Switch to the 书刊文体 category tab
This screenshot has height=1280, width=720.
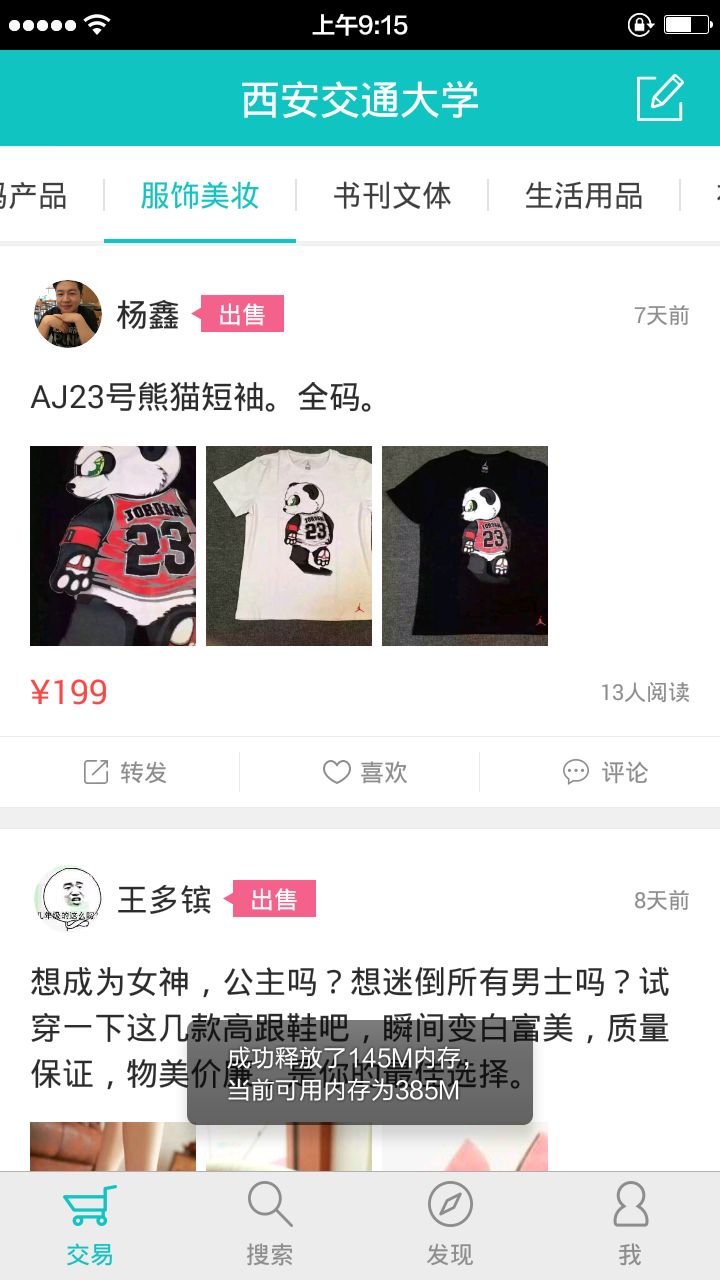pyautogui.click(x=392, y=196)
